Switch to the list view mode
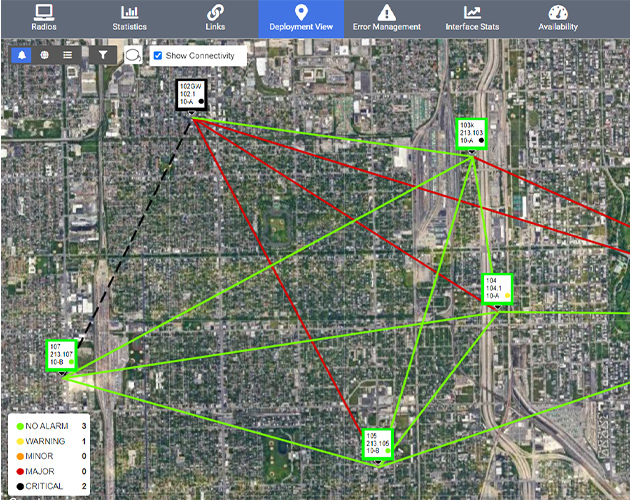This screenshot has width=630, height=500. [x=67, y=56]
